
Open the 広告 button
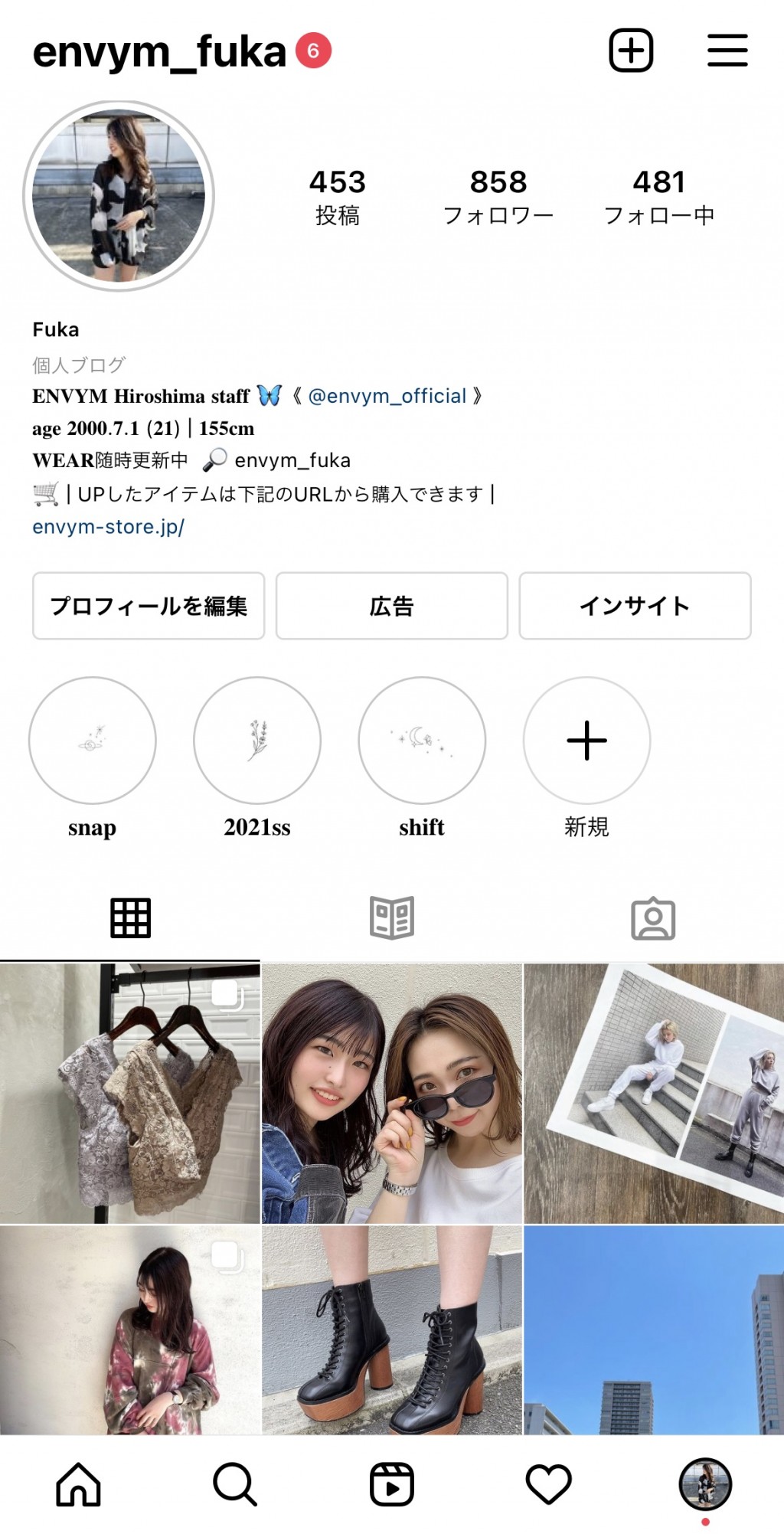tap(391, 606)
